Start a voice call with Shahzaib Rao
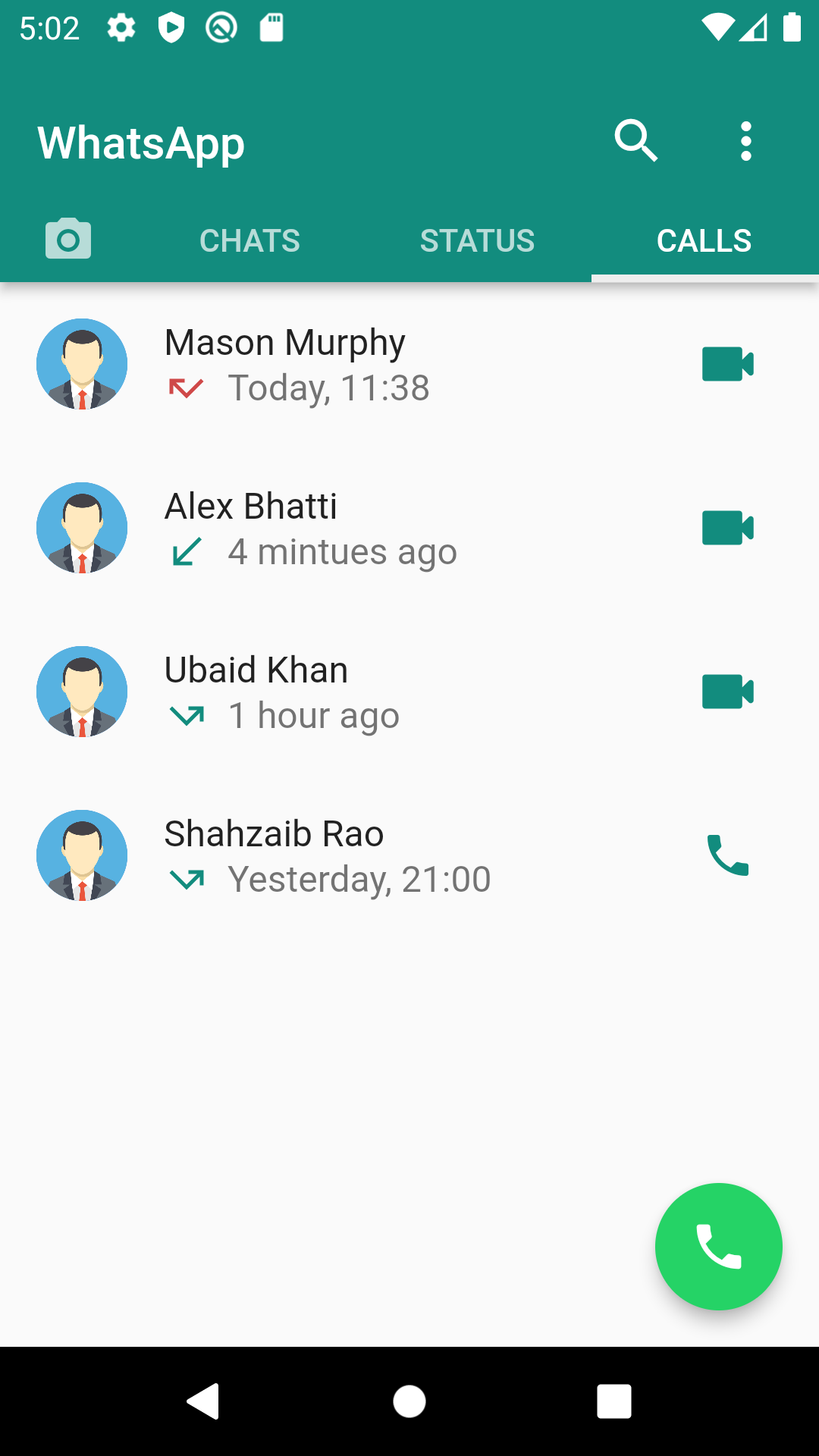Screen dimensions: 819x1456 729,855
